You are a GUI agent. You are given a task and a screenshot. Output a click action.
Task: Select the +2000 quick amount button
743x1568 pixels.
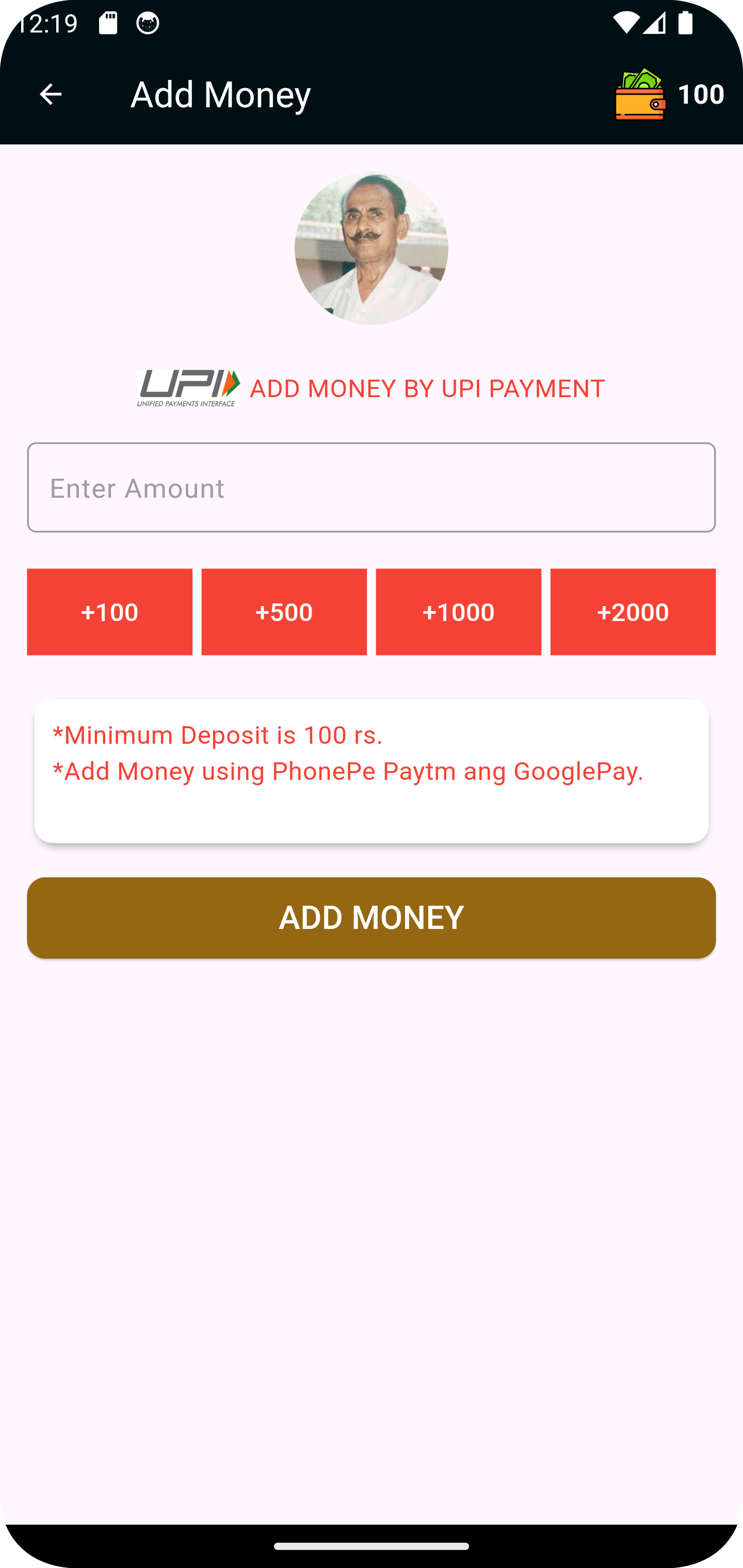click(x=633, y=612)
